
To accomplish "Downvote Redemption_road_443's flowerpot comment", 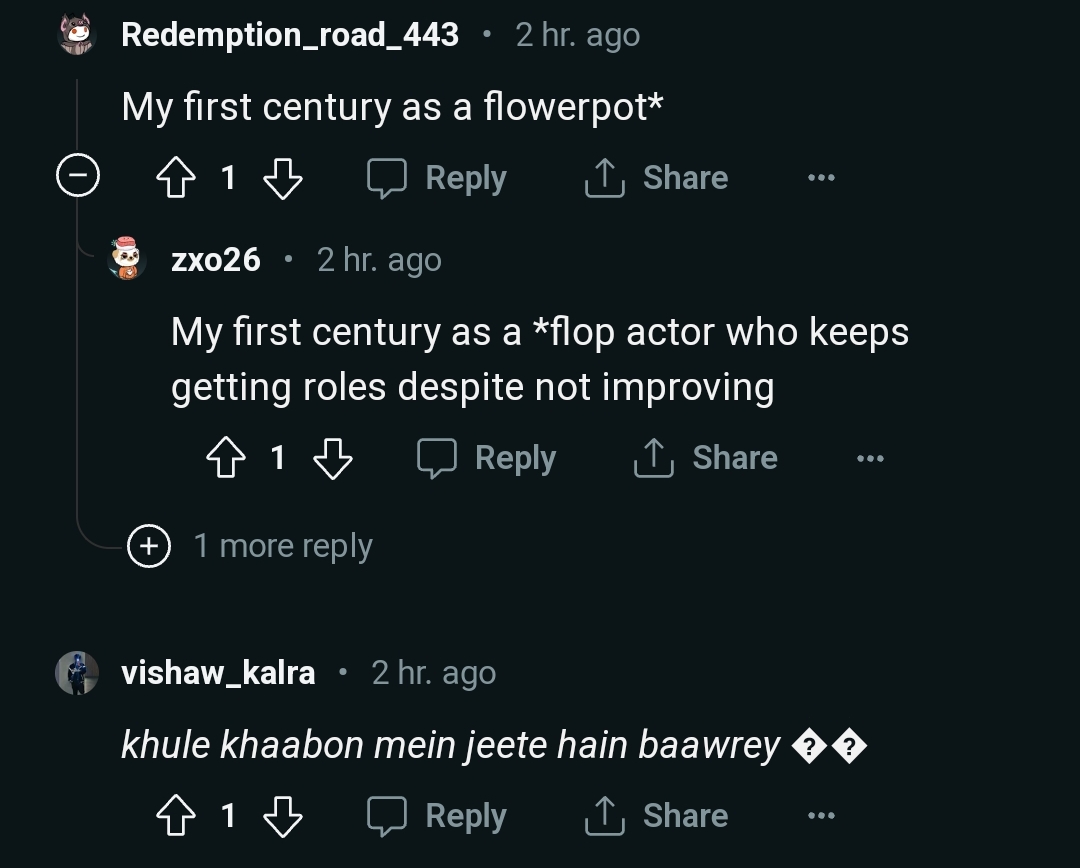I will (x=282, y=179).
